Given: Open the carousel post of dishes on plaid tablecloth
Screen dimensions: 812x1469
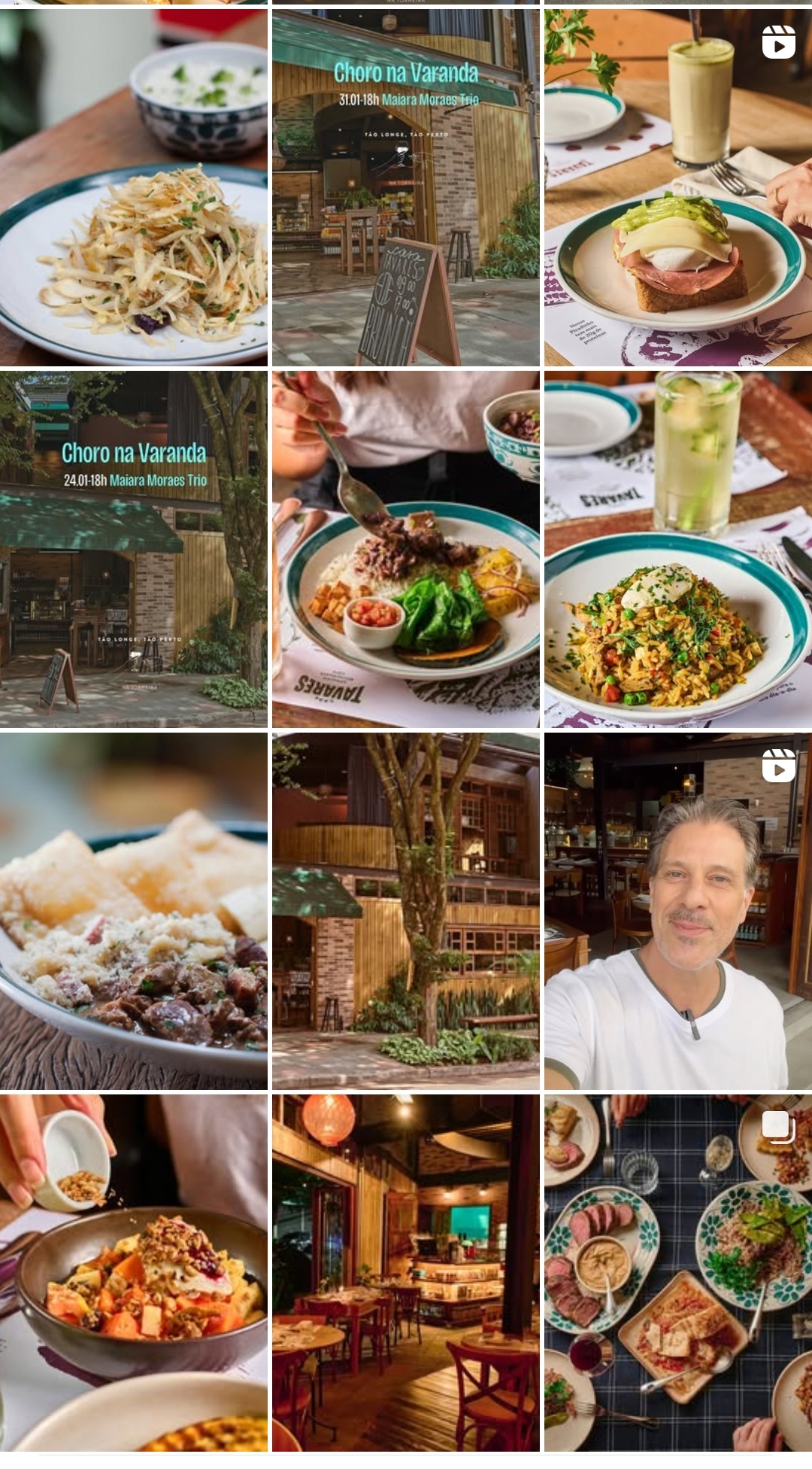Looking at the screenshot, I should point(677,1273).
